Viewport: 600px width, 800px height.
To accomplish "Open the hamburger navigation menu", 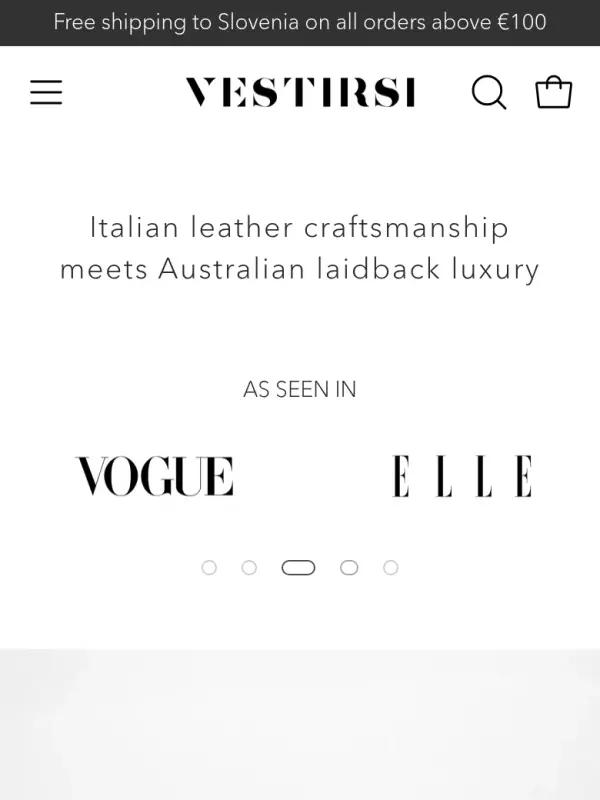I will (x=46, y=93).
